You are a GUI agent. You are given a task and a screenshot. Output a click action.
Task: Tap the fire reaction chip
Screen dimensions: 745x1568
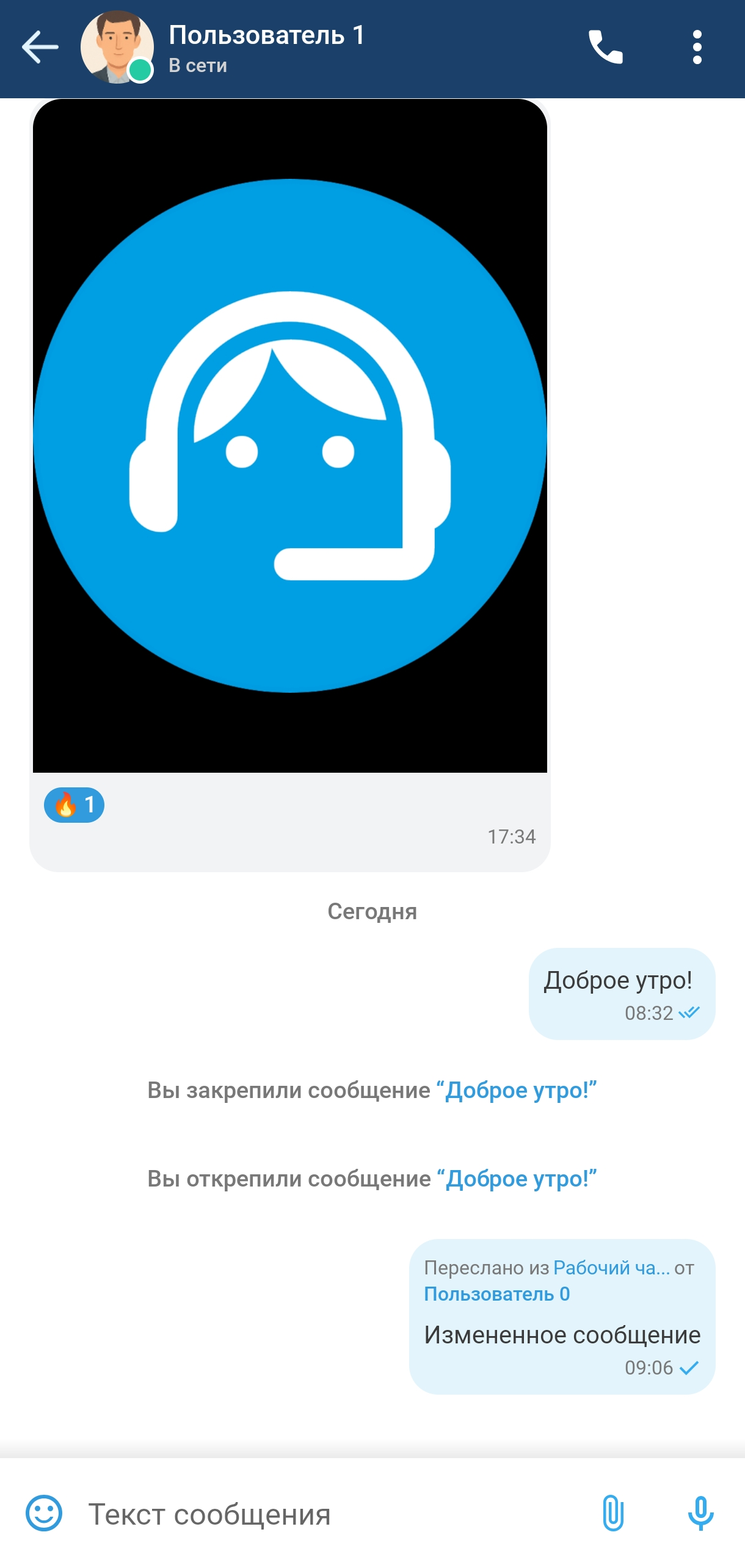coord(74,805)
